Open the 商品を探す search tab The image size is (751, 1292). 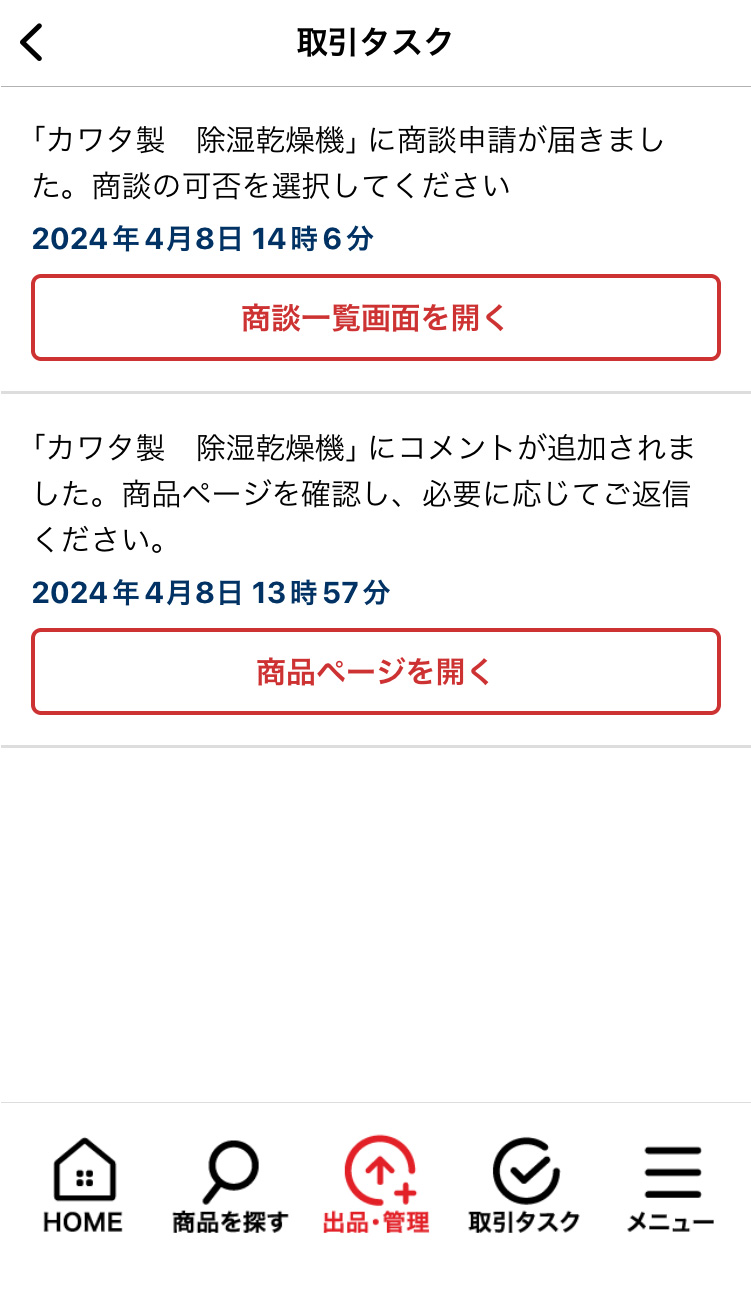click(230, 1186)
